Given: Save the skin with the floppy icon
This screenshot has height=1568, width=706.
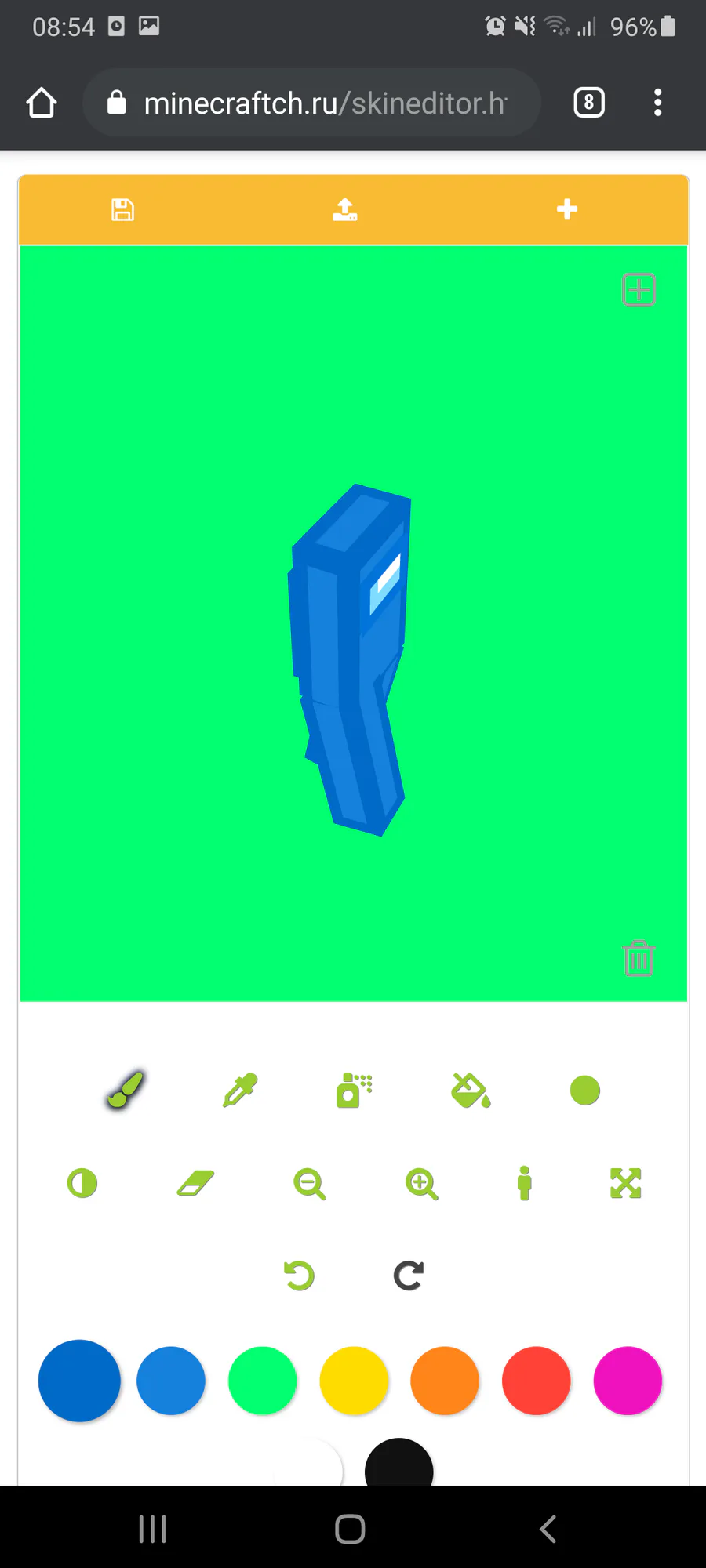Looking at the screenshot, I should (x=122, y=209).
